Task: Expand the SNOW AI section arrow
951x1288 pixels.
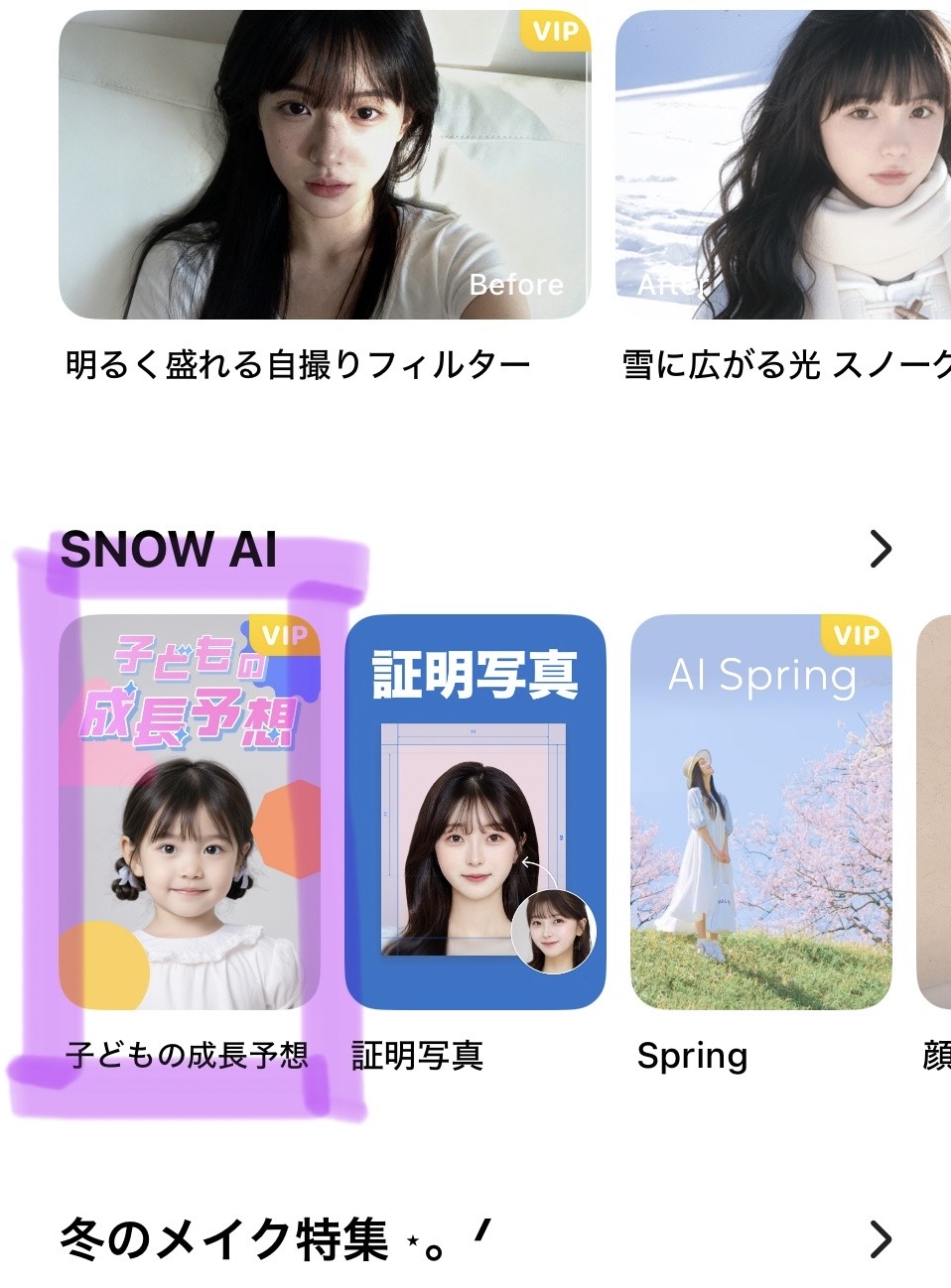Action: pyautogui.click(x=880, y=549)
